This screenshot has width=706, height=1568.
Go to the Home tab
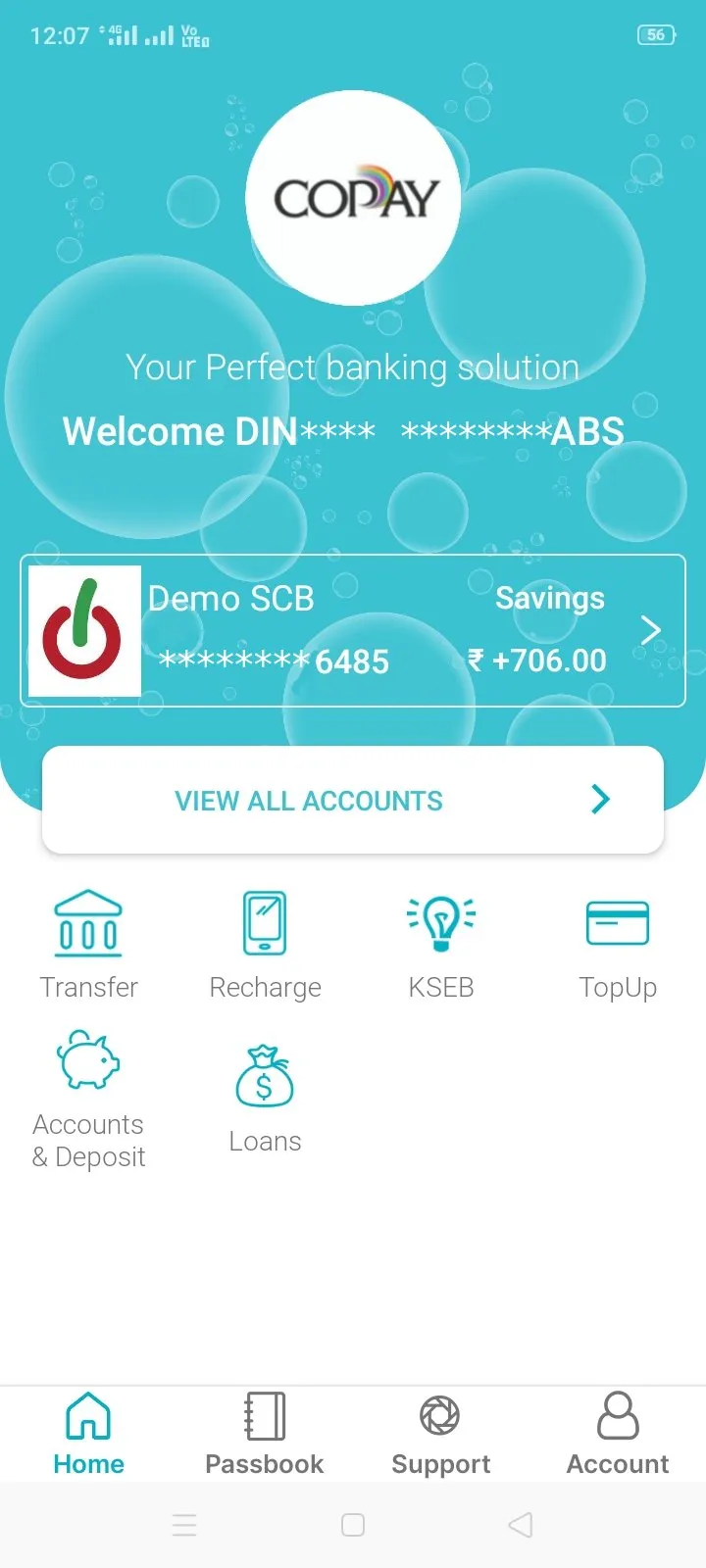click(88, 1433)
